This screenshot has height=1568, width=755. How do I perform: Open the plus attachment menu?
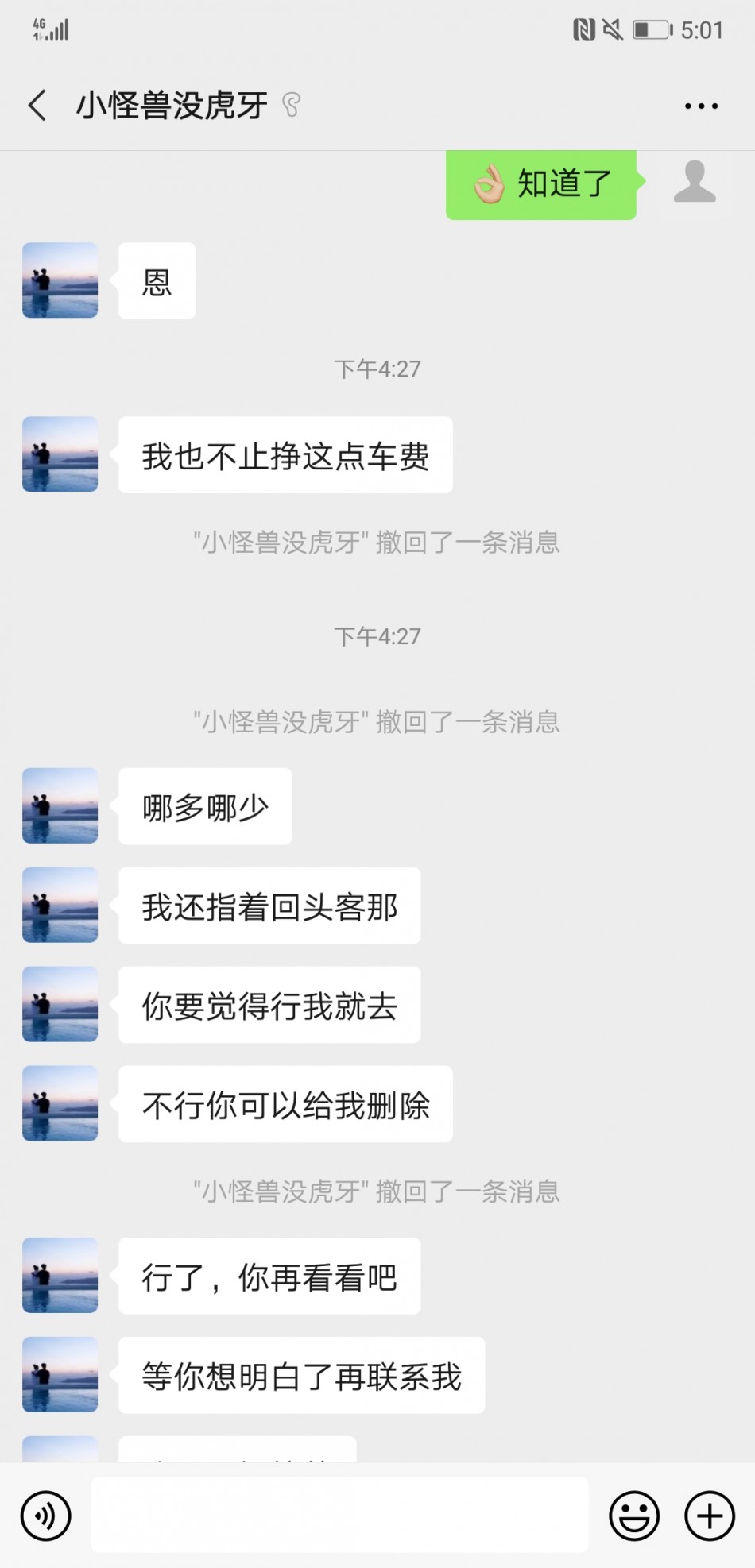(709, 1516)
